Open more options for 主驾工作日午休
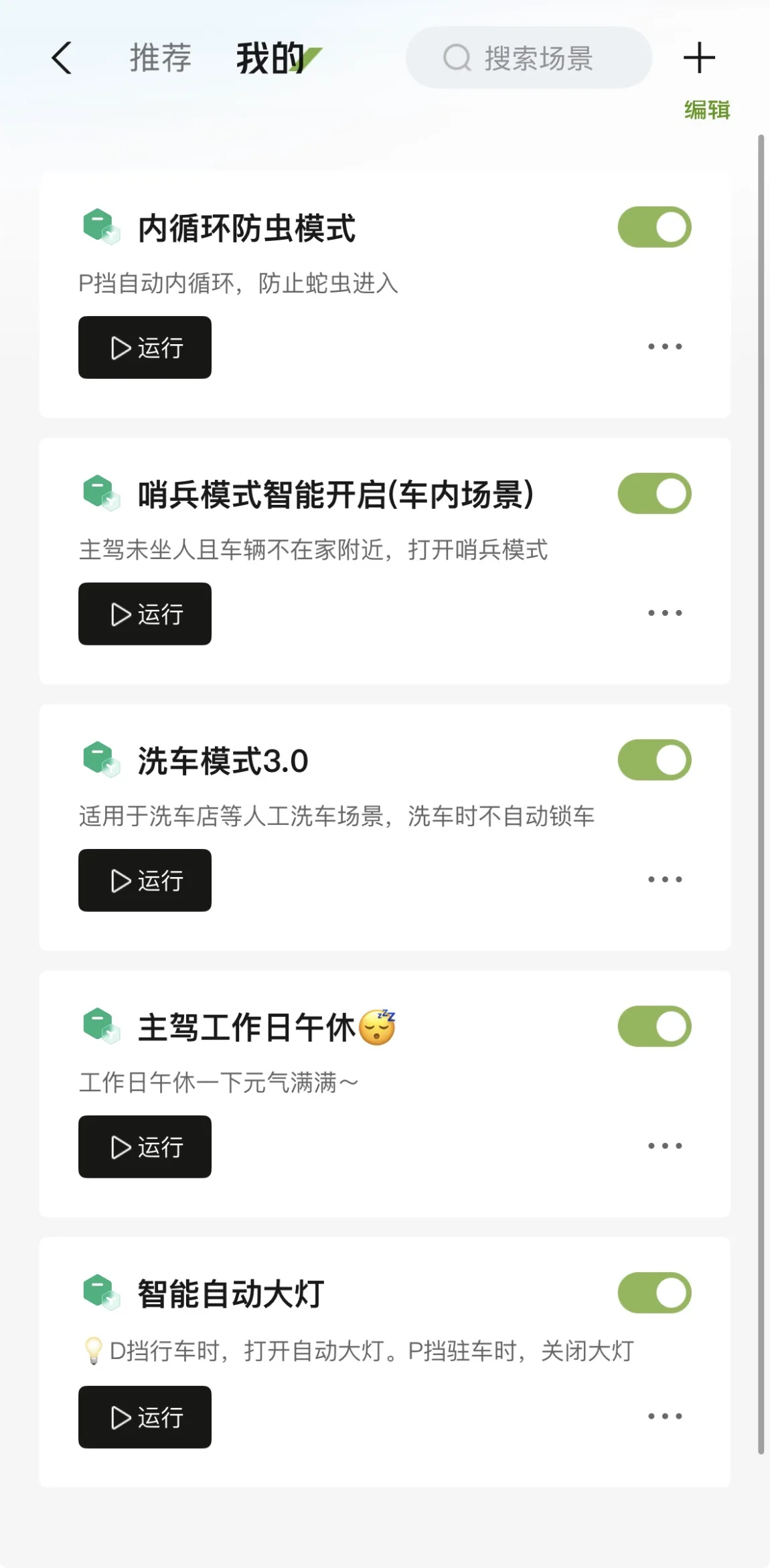The height and width of the screenshot is (1568, 770). coord(665,1146)
